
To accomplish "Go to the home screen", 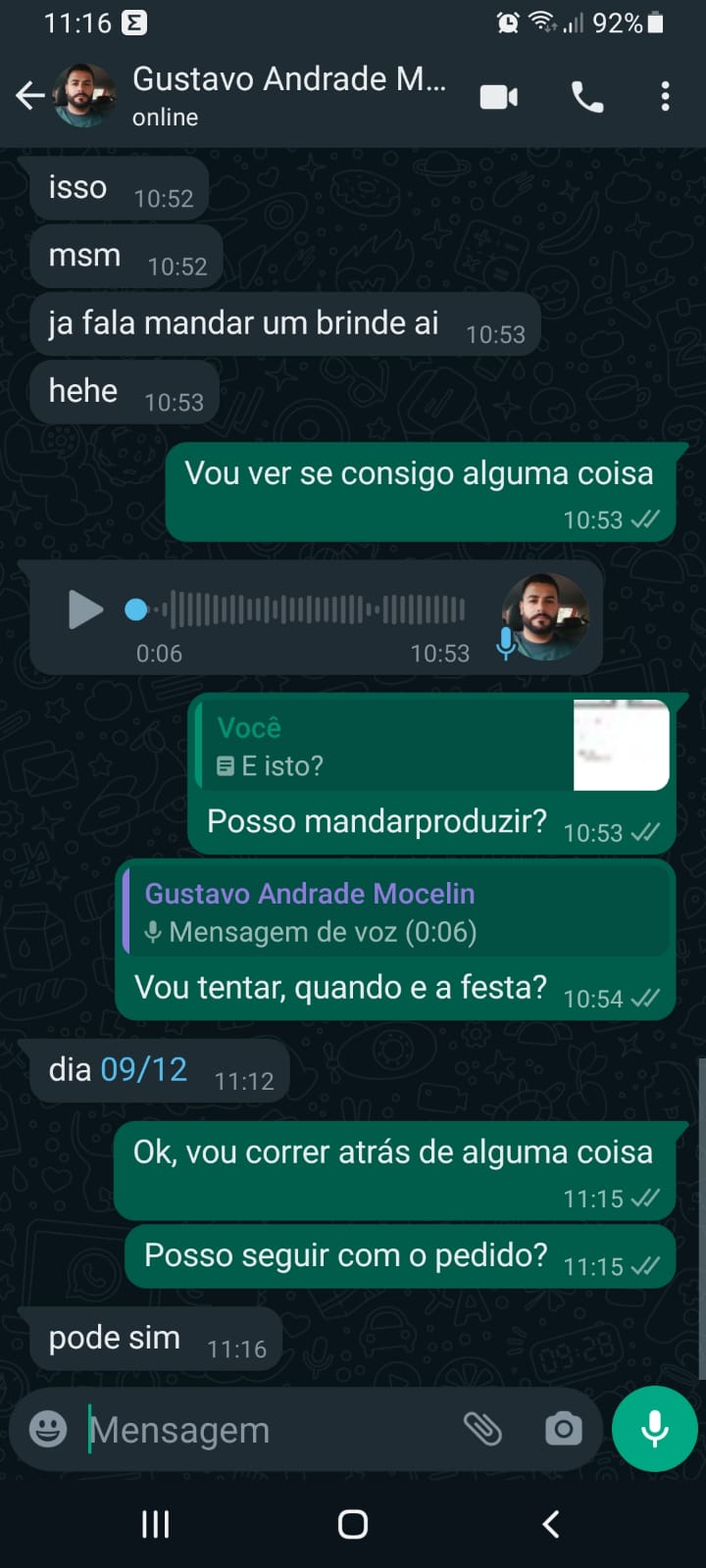I will click(353, 1524).
